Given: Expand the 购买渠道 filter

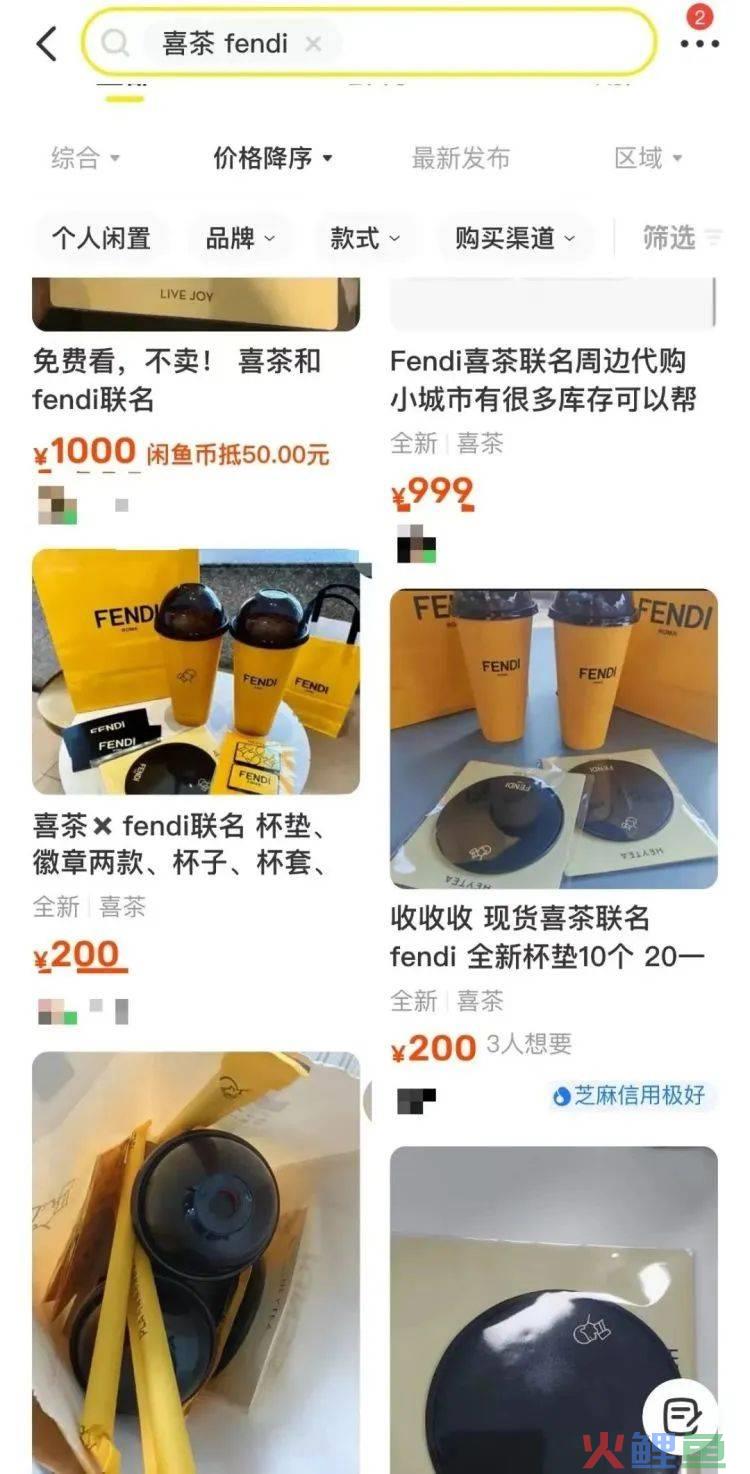Looking at the screenshot, I should pos(515,238).
